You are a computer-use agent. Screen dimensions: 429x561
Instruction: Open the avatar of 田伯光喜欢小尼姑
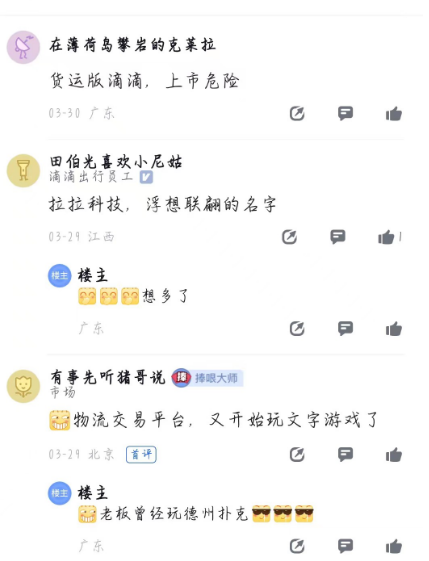point(24,171)
